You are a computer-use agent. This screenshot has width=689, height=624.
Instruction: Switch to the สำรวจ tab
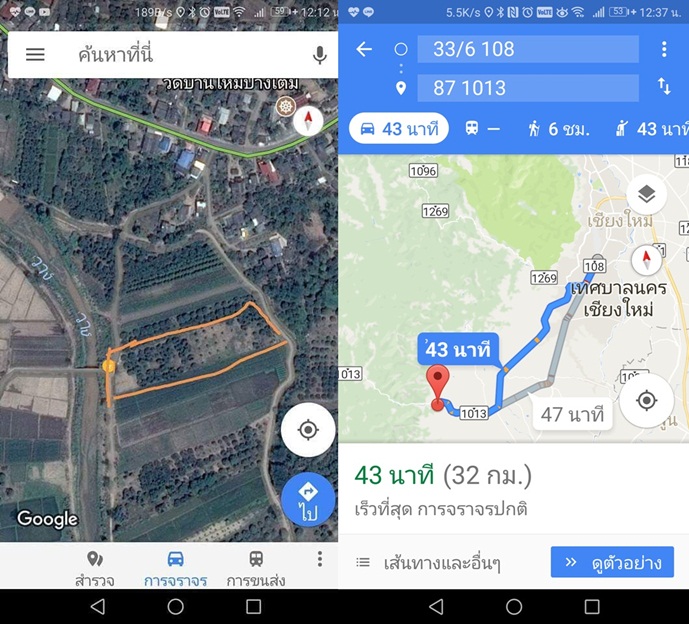click(94, 567)
